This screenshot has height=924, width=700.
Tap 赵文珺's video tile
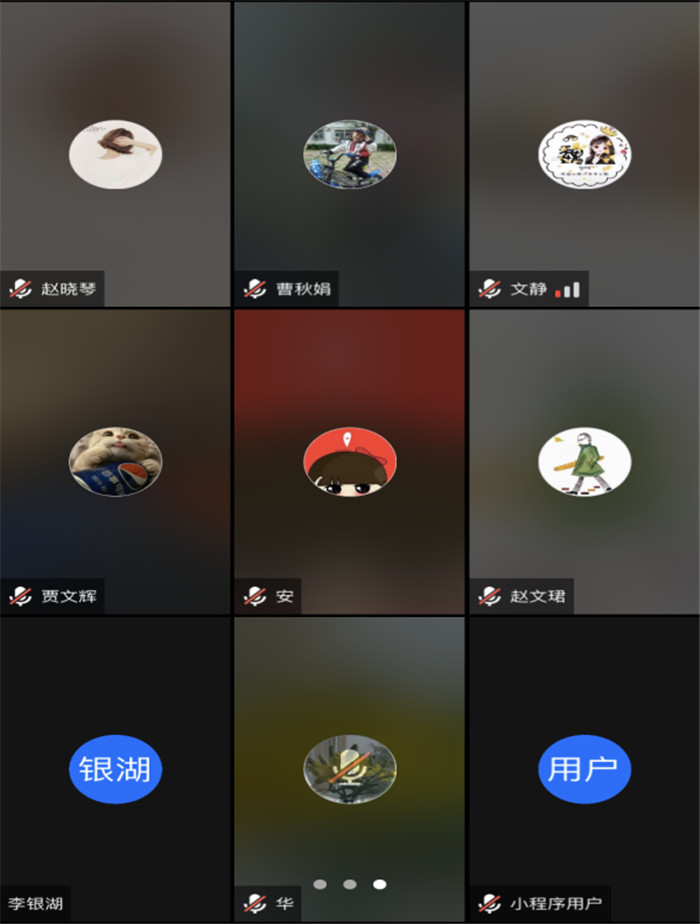pos(584,462)
